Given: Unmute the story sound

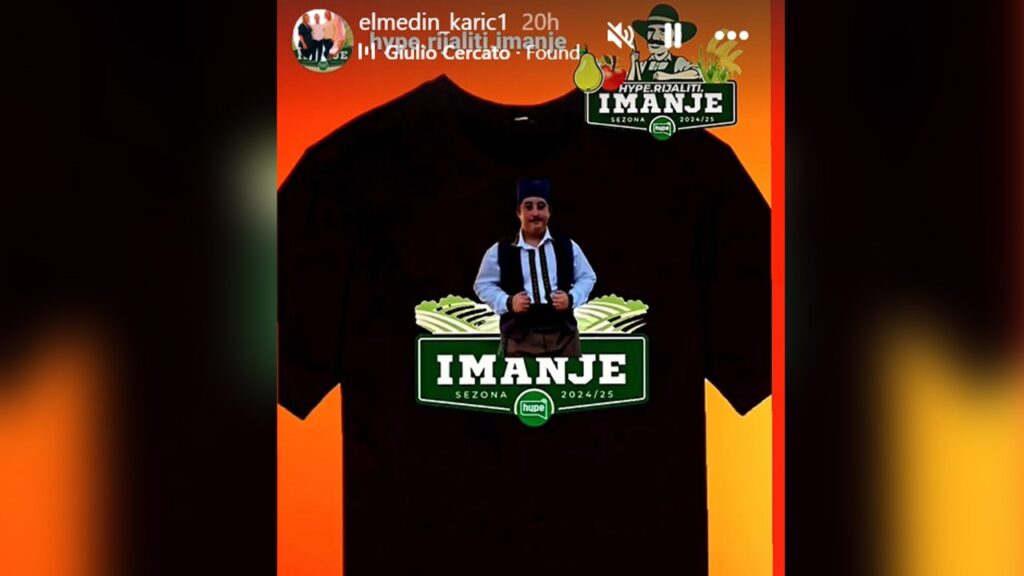Looking at the screenshot, I should [x=620, y=36].
